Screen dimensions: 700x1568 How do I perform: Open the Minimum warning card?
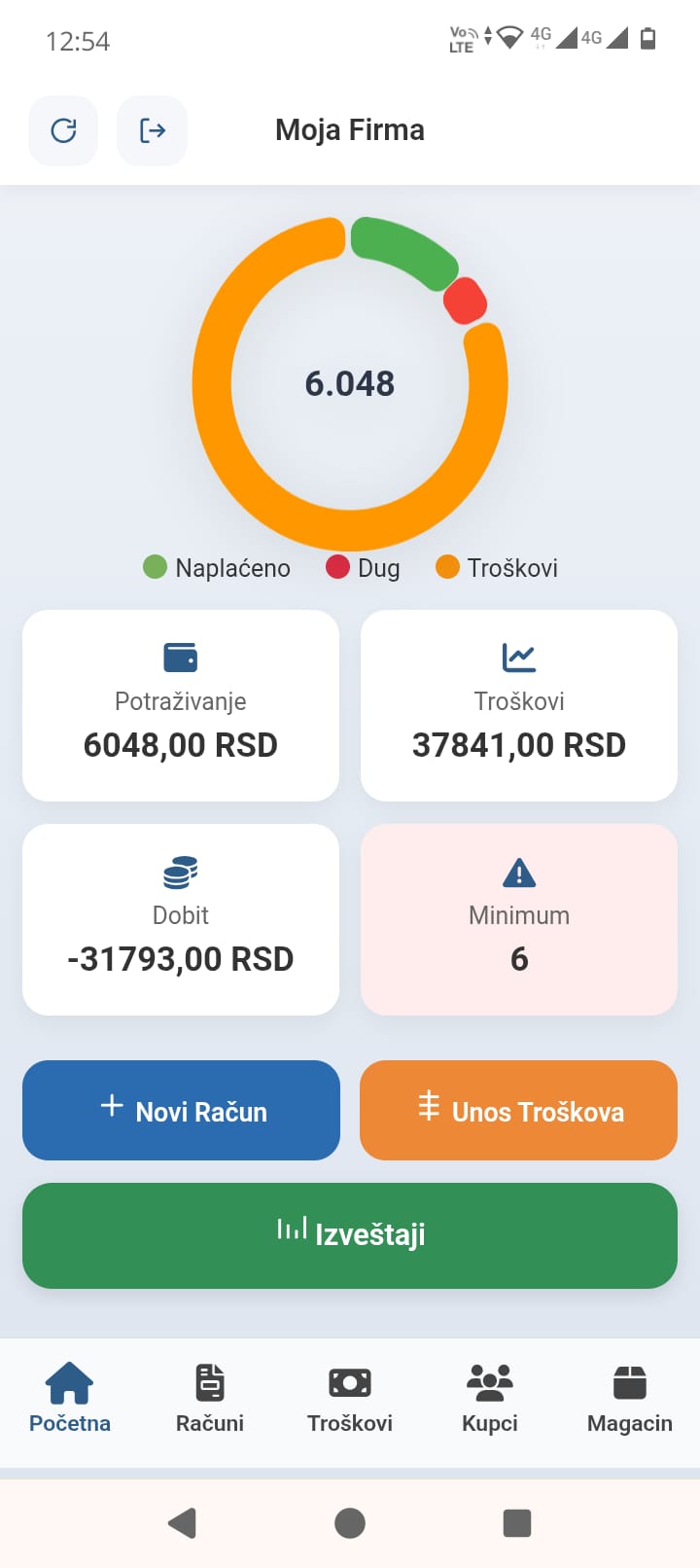click(x=519, y=919)
